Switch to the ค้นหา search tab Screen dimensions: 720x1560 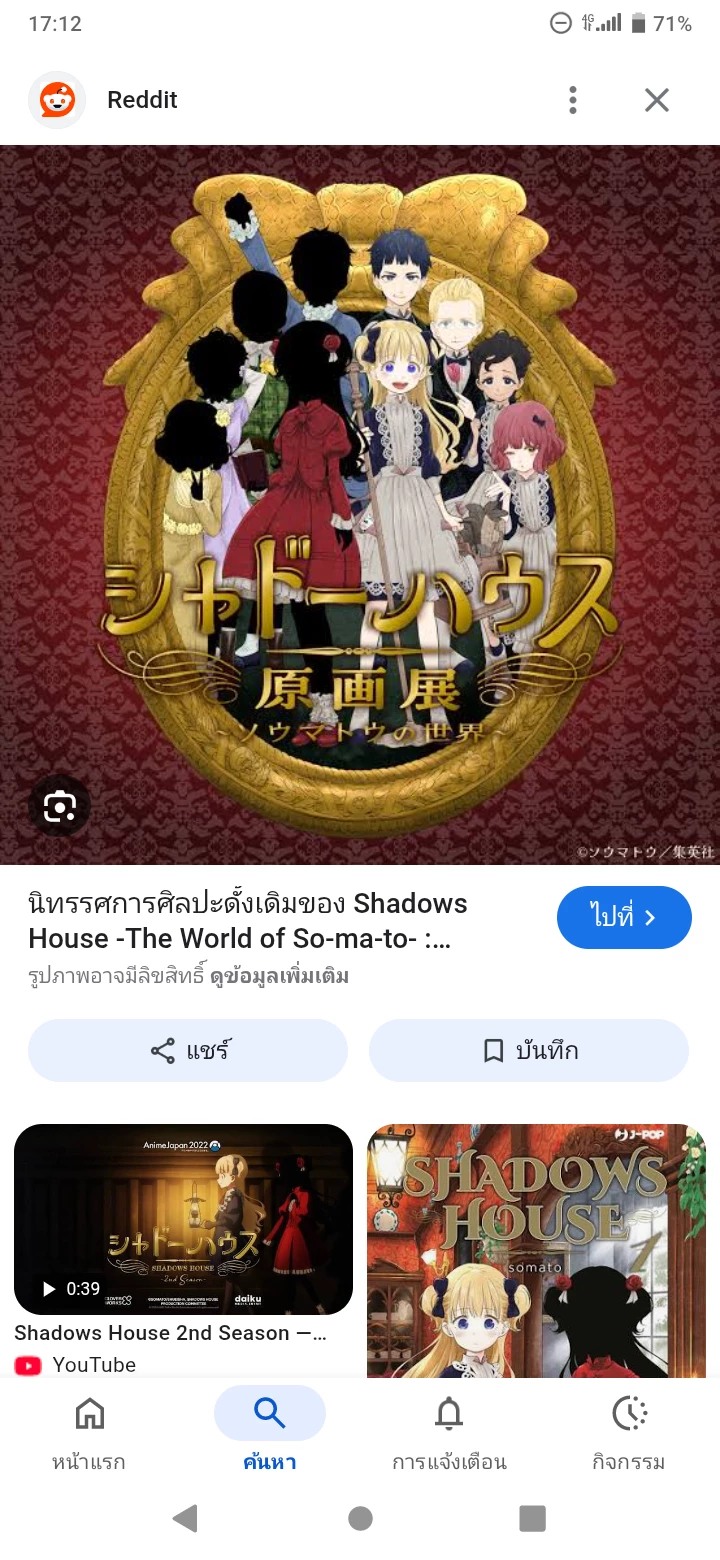click(269, 1434)
